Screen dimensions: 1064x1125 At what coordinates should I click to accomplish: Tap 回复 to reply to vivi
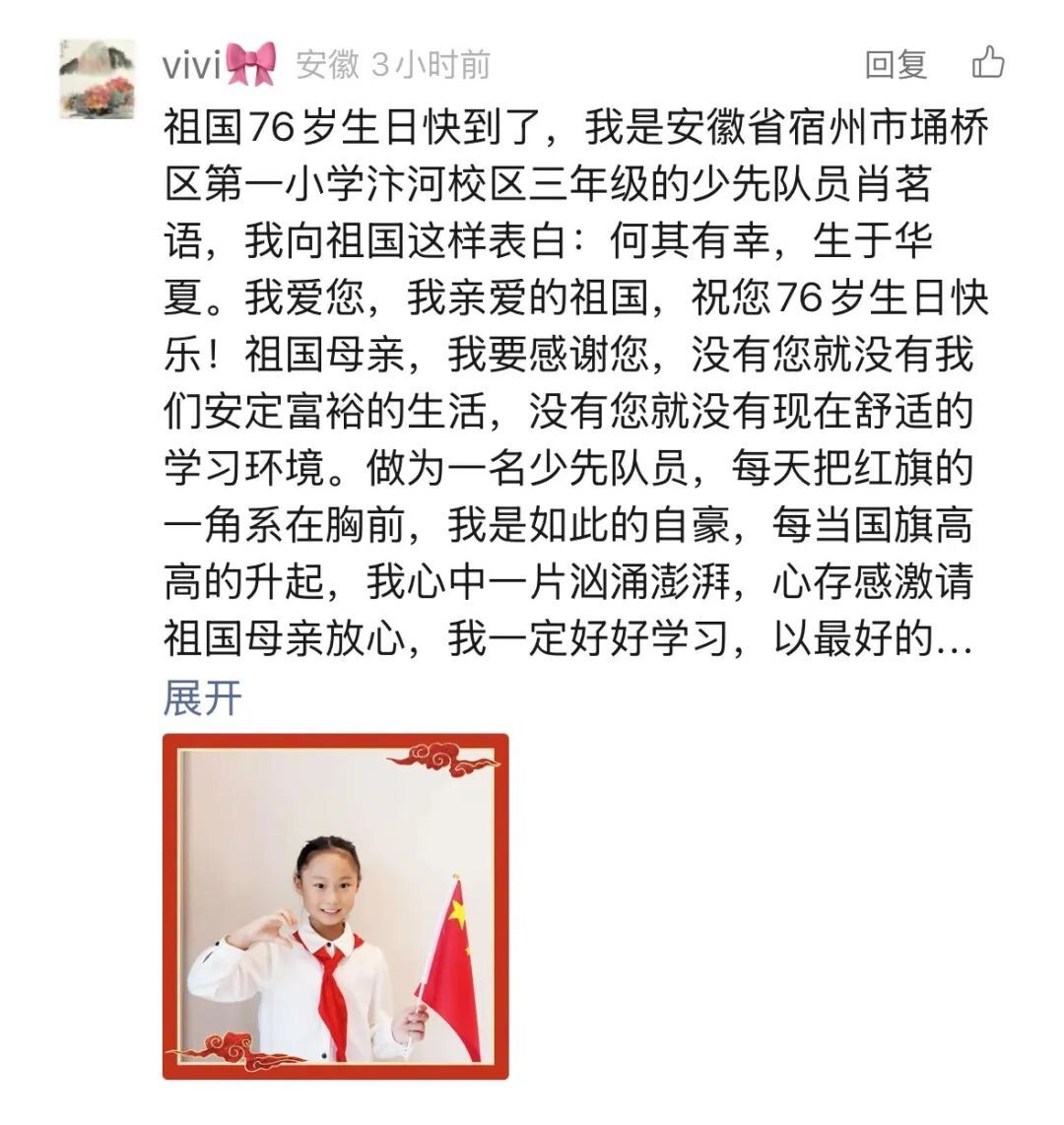point(896,65)
